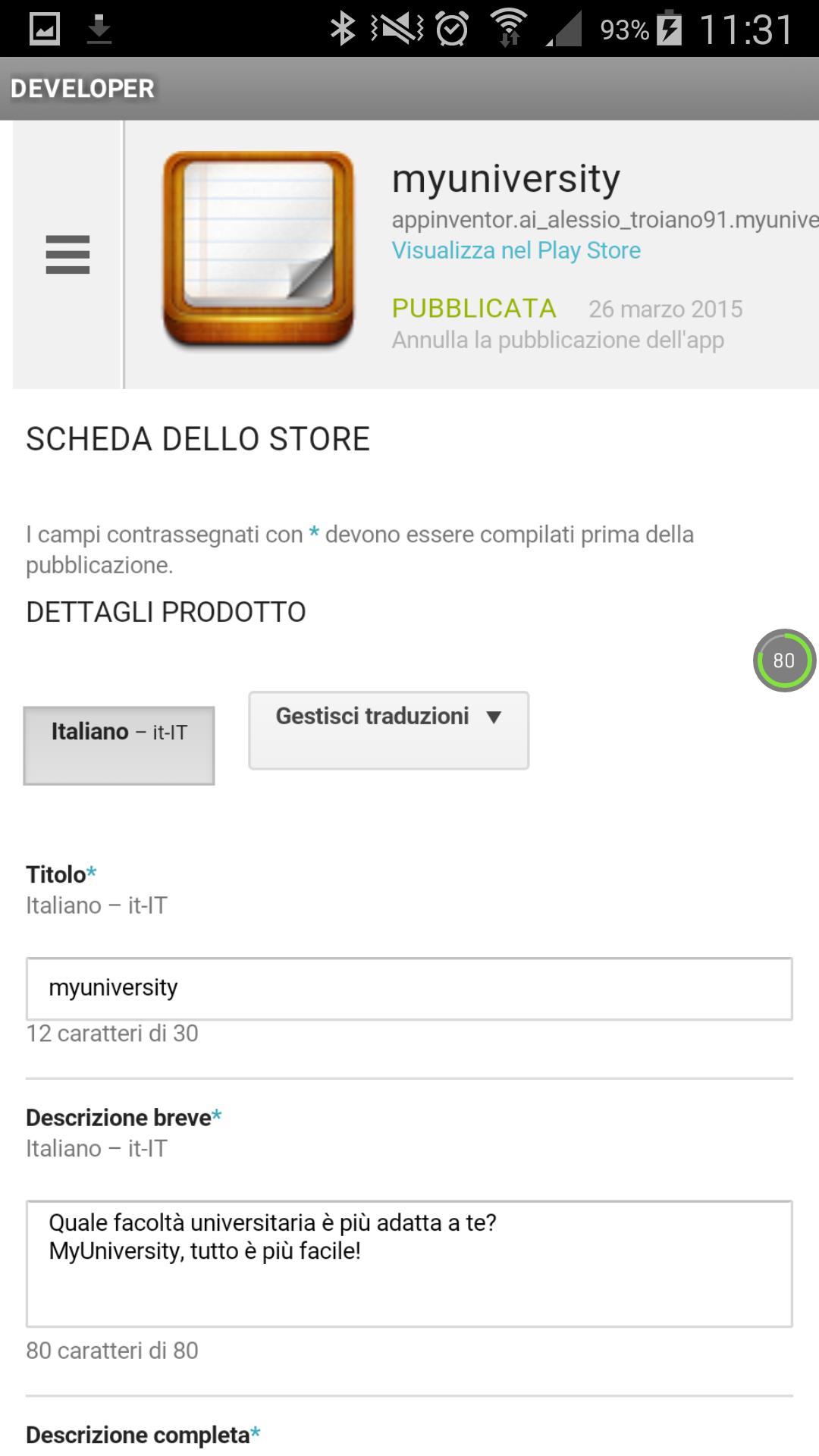Edit the Titolo field containing myuniversity

coord(409,987)
